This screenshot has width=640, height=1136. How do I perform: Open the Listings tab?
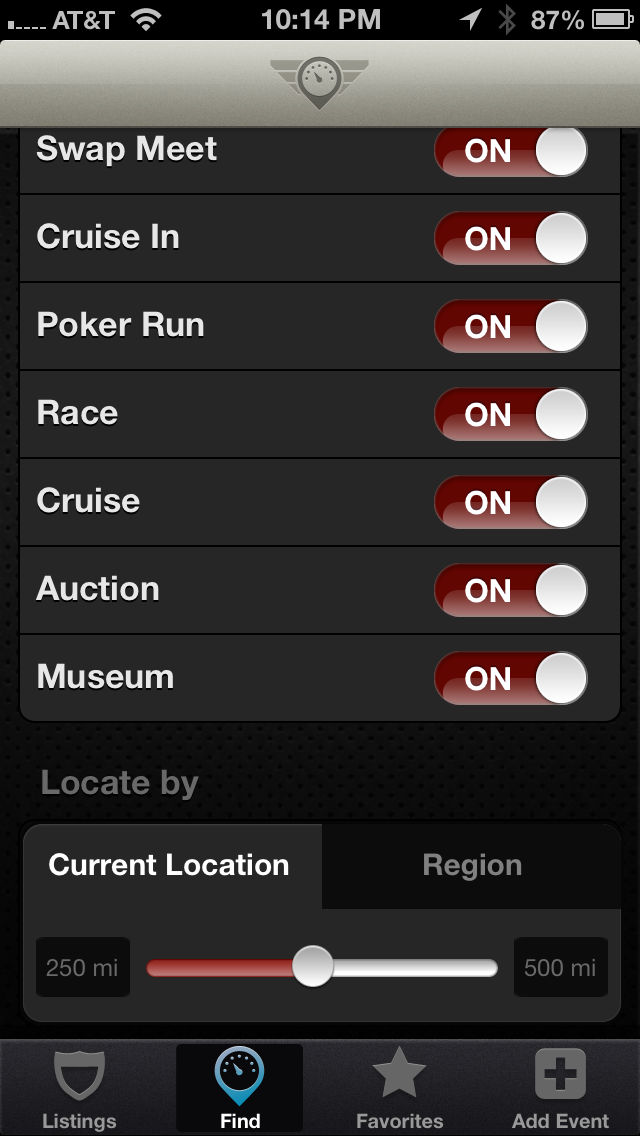[79, 1088]
